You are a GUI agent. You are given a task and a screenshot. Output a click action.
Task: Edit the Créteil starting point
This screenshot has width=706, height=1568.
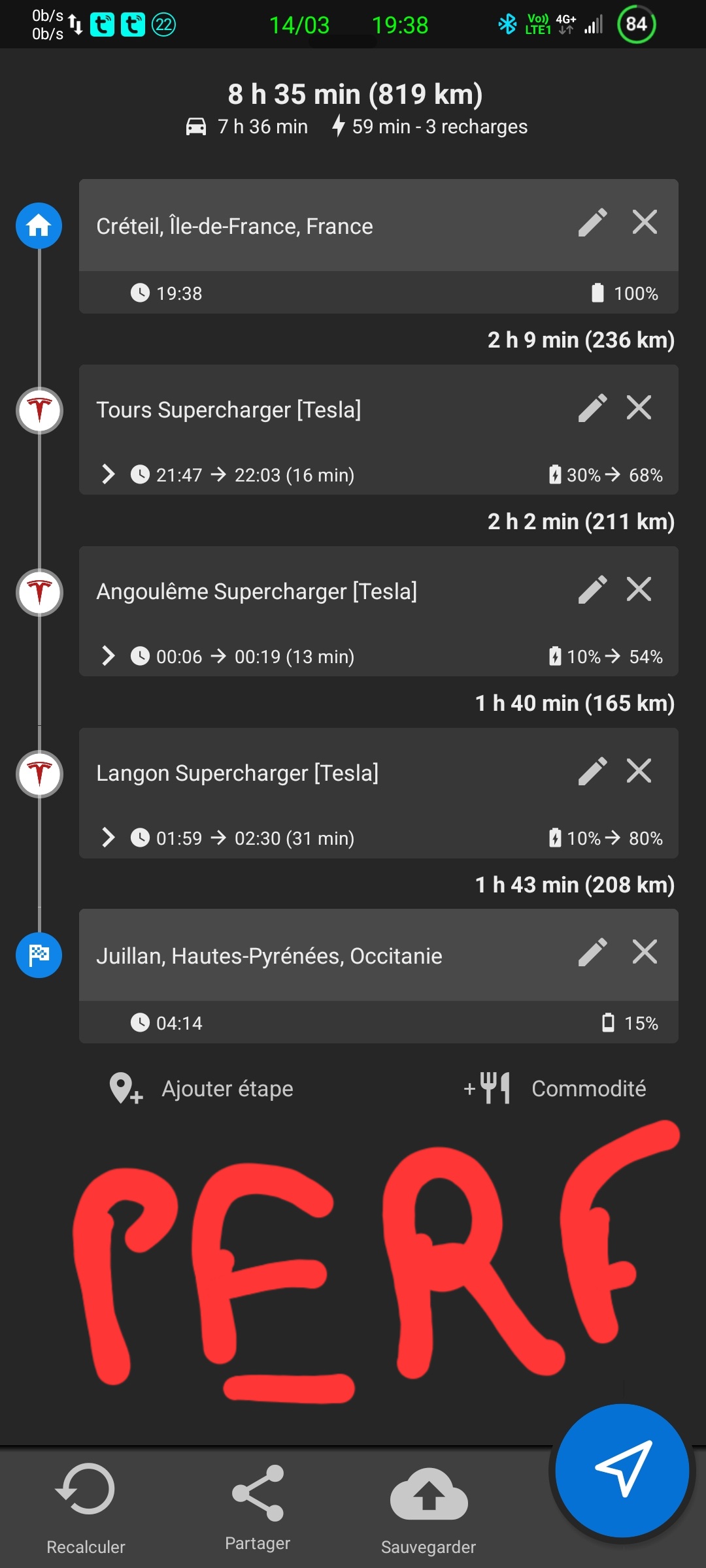(x=593, y=223)
